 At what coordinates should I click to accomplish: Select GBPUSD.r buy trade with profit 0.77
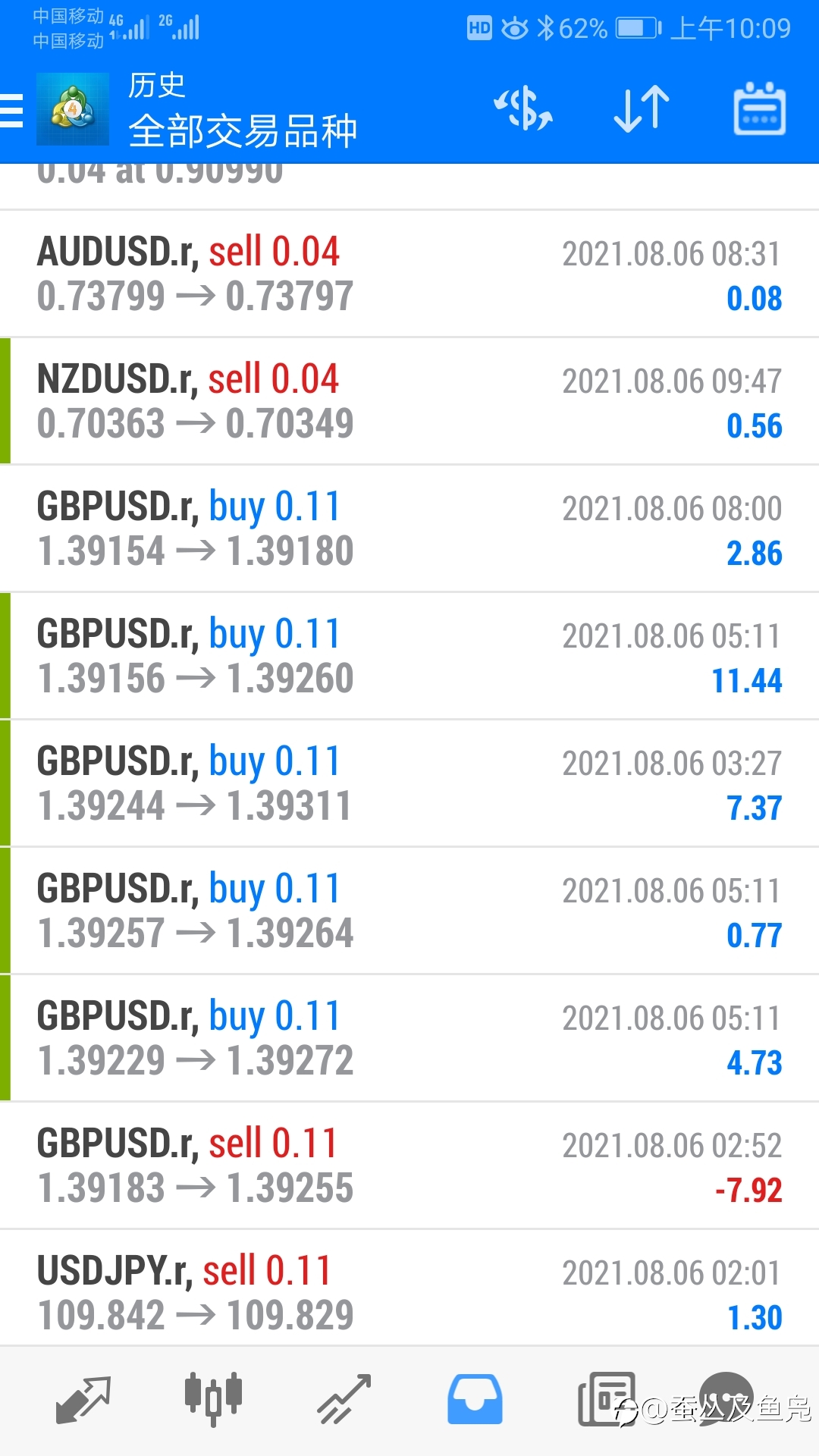click(x=409, y=911)
